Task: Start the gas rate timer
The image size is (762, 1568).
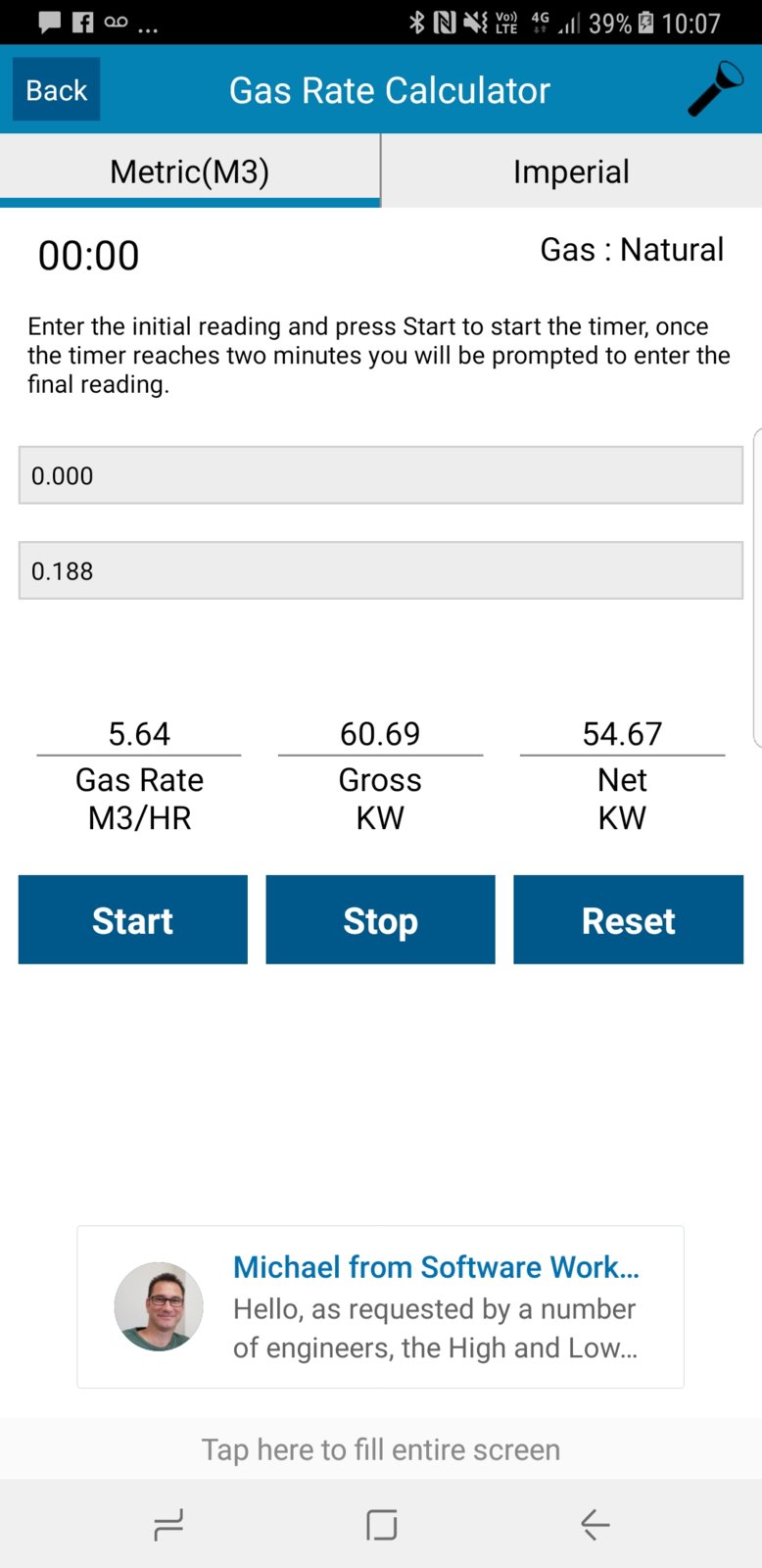Action: (132, 919)
